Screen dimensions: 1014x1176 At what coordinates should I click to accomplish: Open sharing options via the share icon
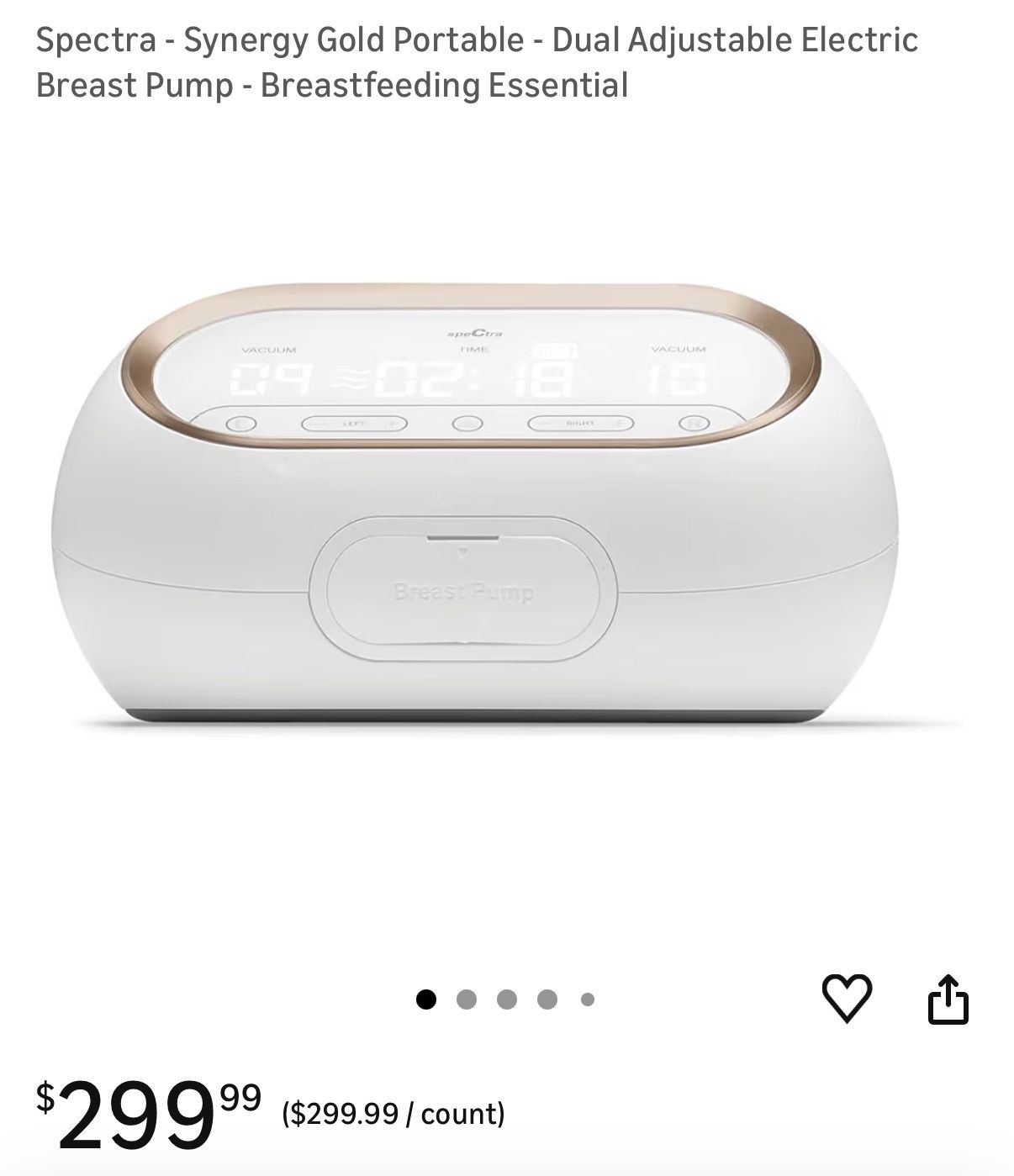pos(948,997)
